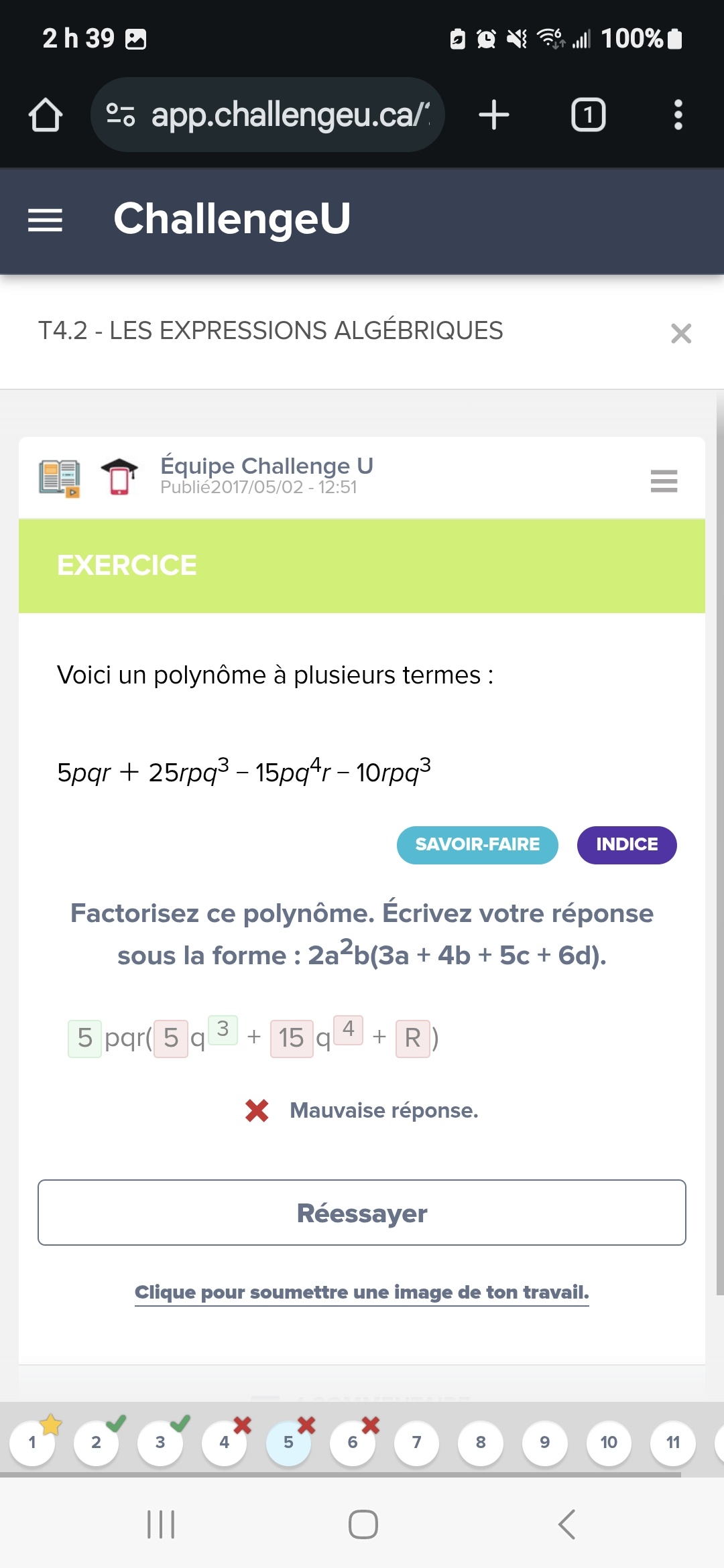Viewport: 724px width, 1568px height.
Task: Go back using system navigation
Action: click(566, 1524)
